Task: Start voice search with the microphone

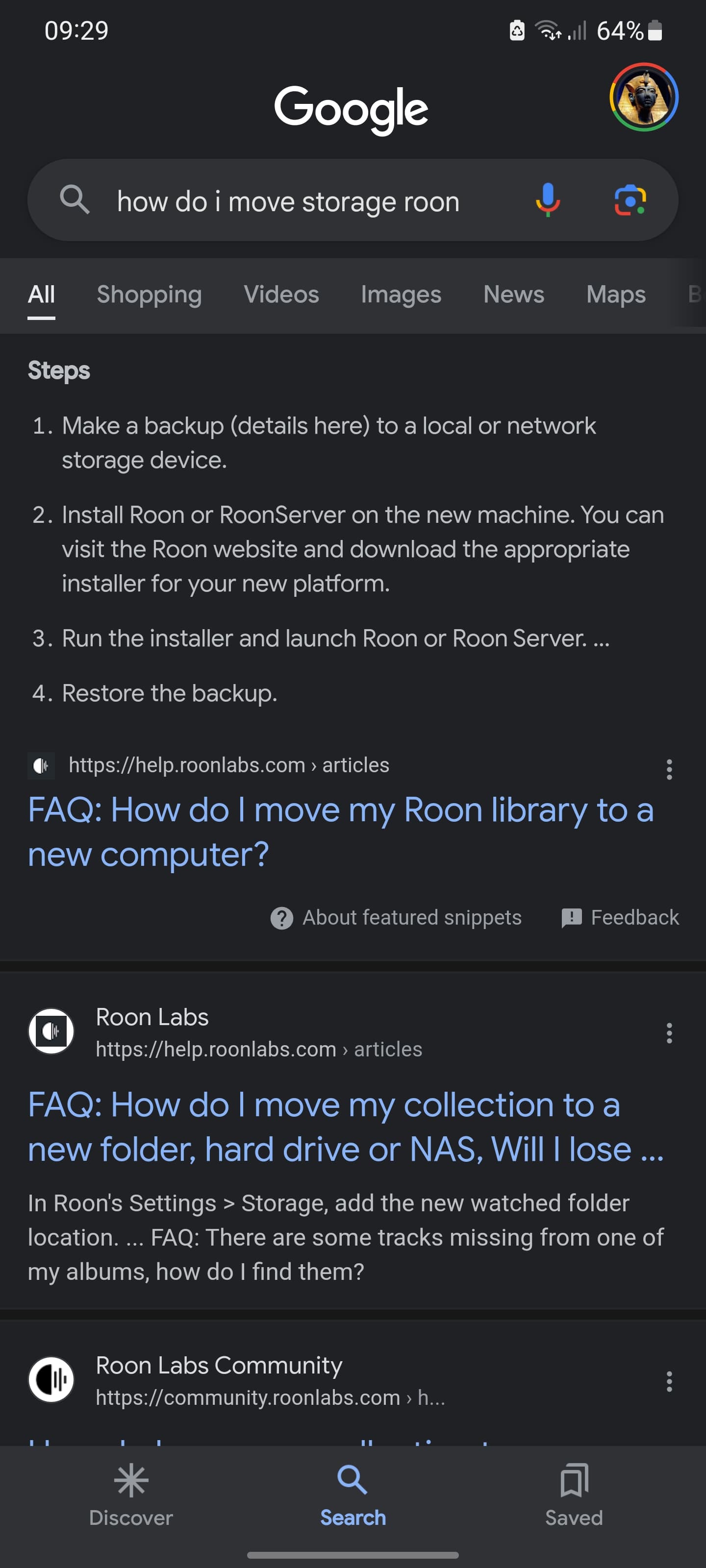Action: (548, 200)
